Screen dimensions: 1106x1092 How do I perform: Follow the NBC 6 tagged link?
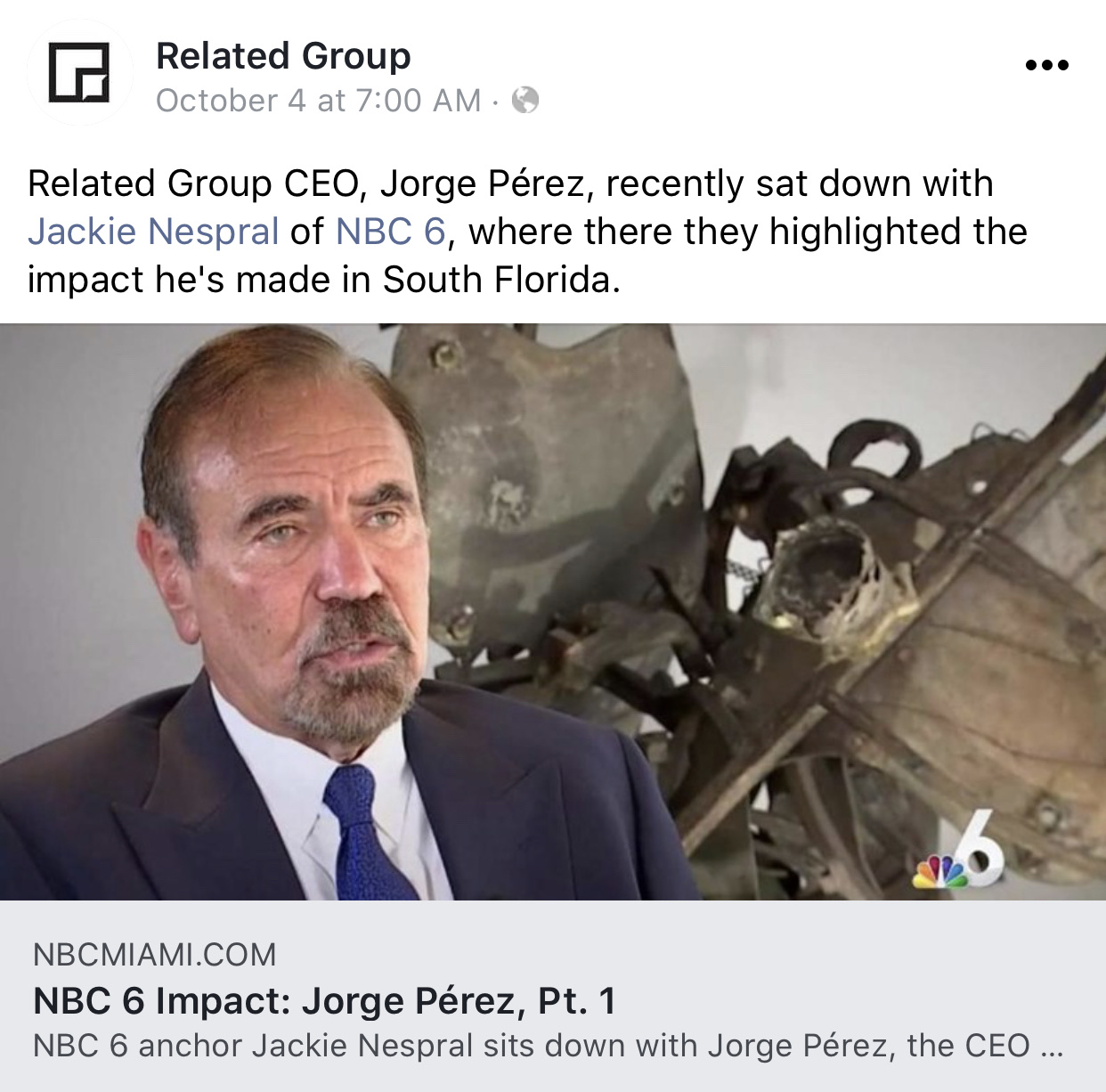pyautogui.click(x=390, y=232)
